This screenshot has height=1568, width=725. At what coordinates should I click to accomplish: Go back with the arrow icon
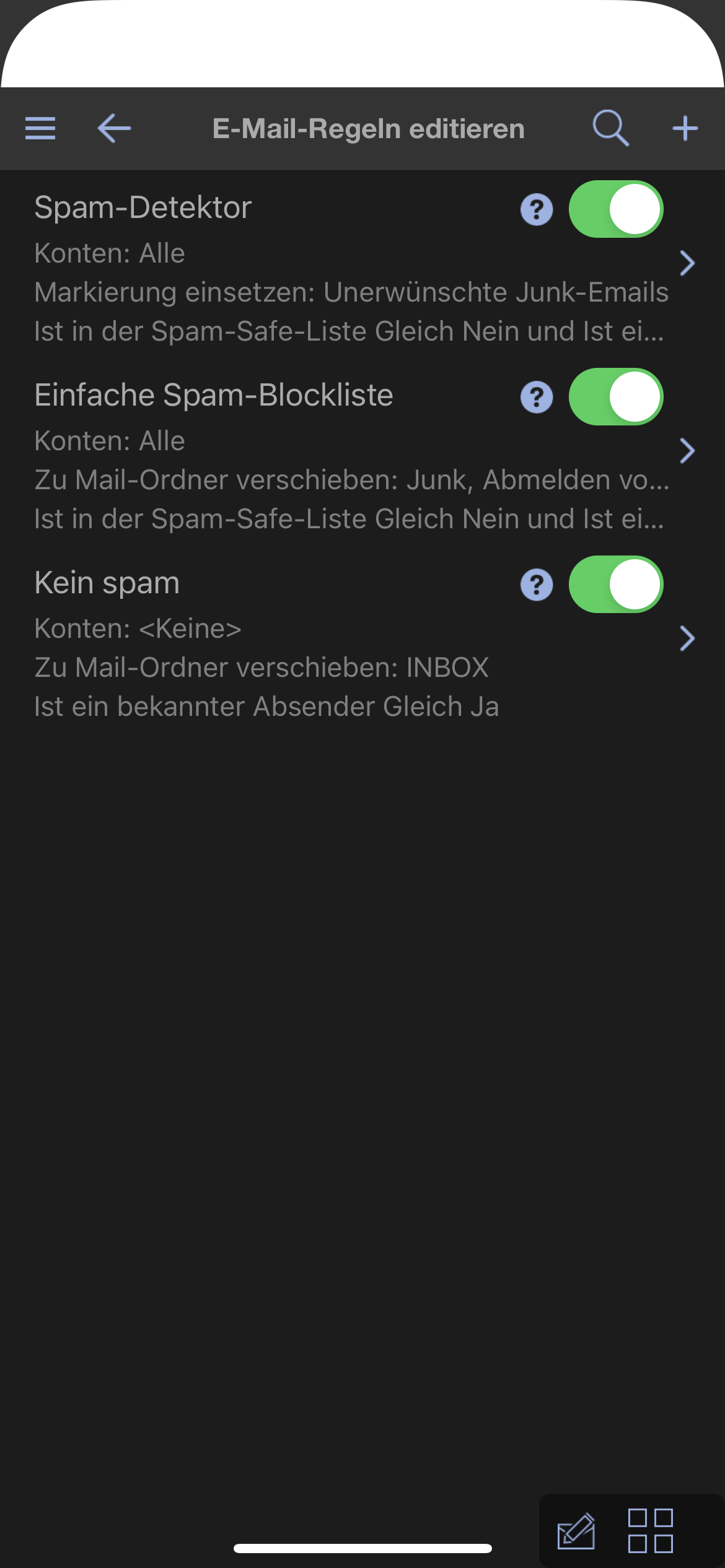(114, 128)
